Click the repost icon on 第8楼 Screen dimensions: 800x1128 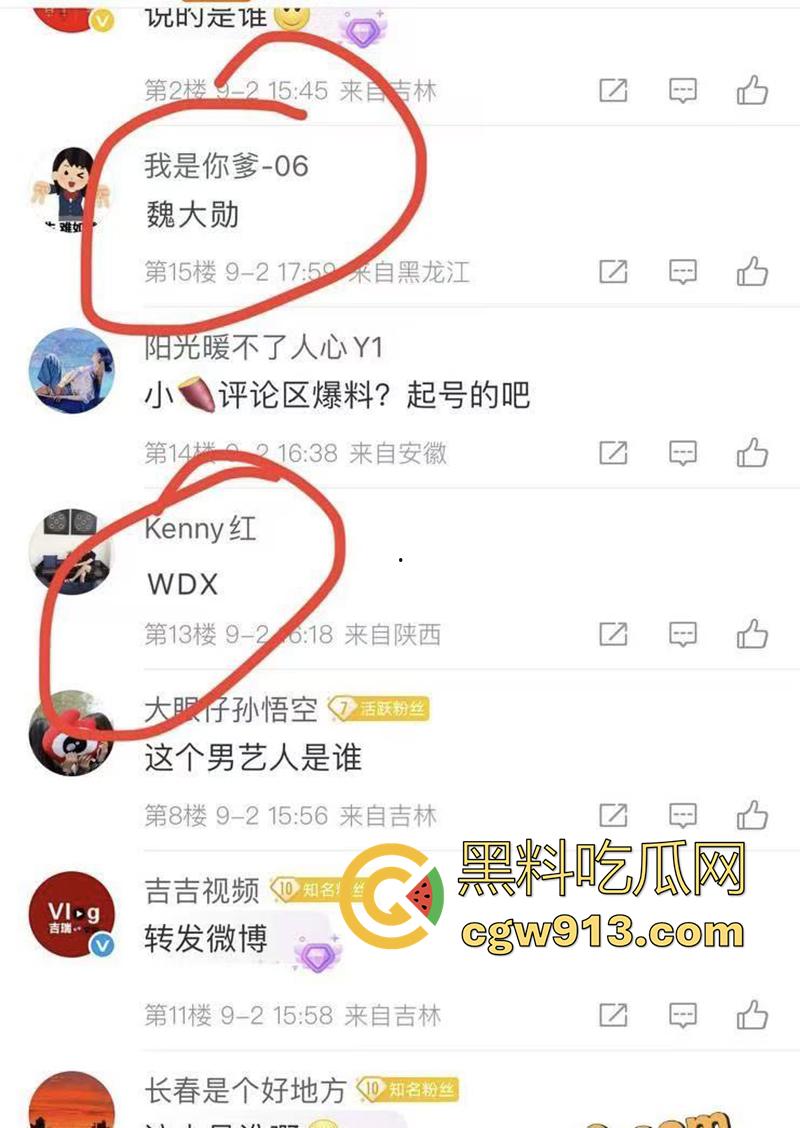point(613,801)
